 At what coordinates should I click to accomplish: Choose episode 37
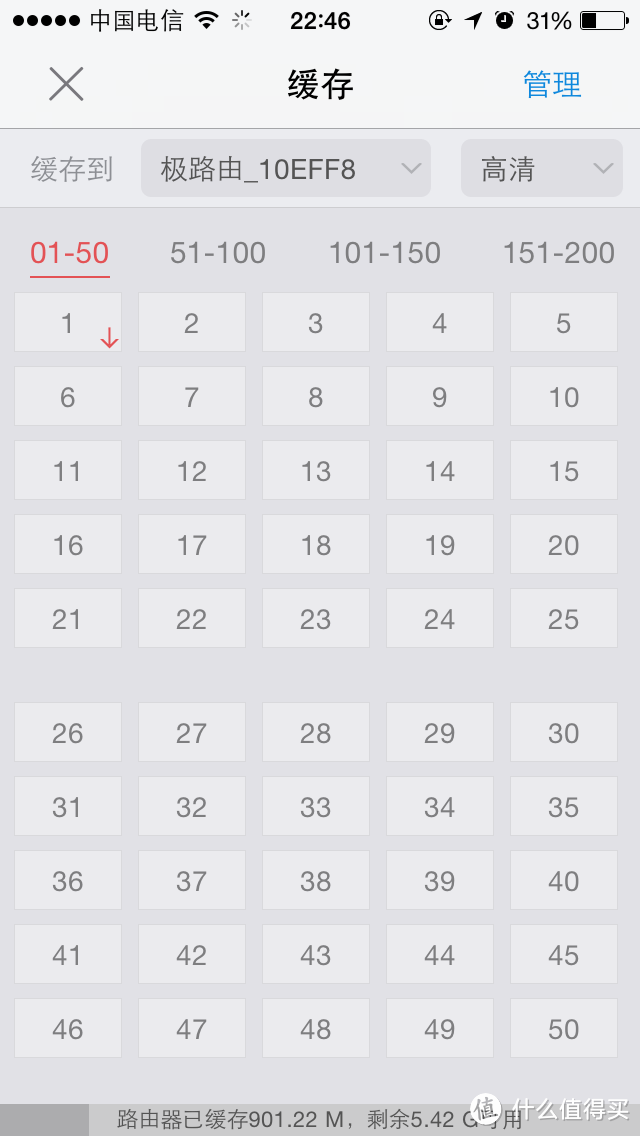(x=192, y=880)
